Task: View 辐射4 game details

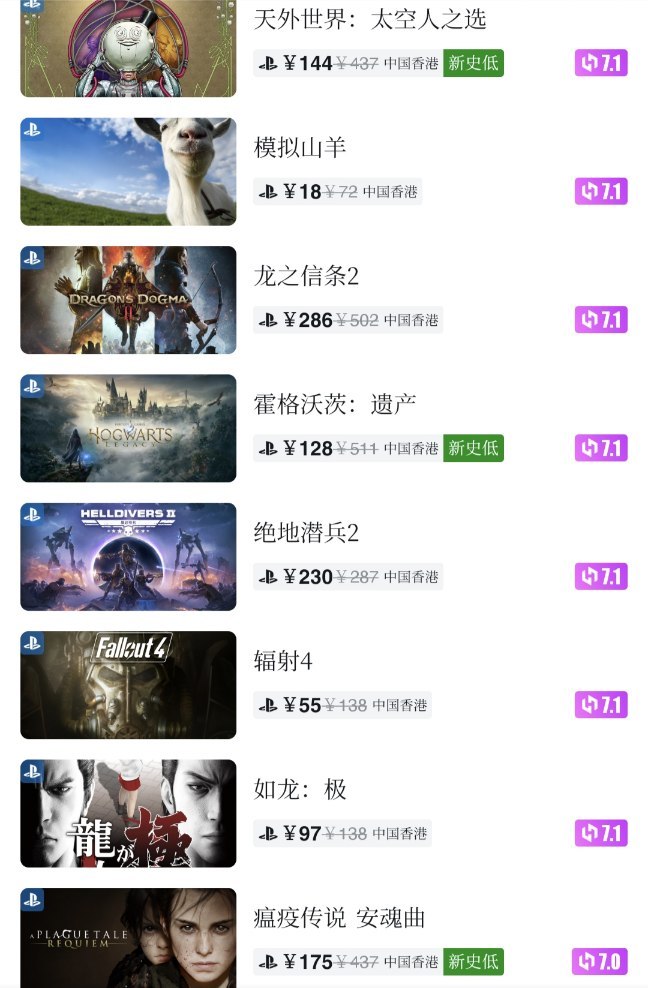Action: (284, 661)
